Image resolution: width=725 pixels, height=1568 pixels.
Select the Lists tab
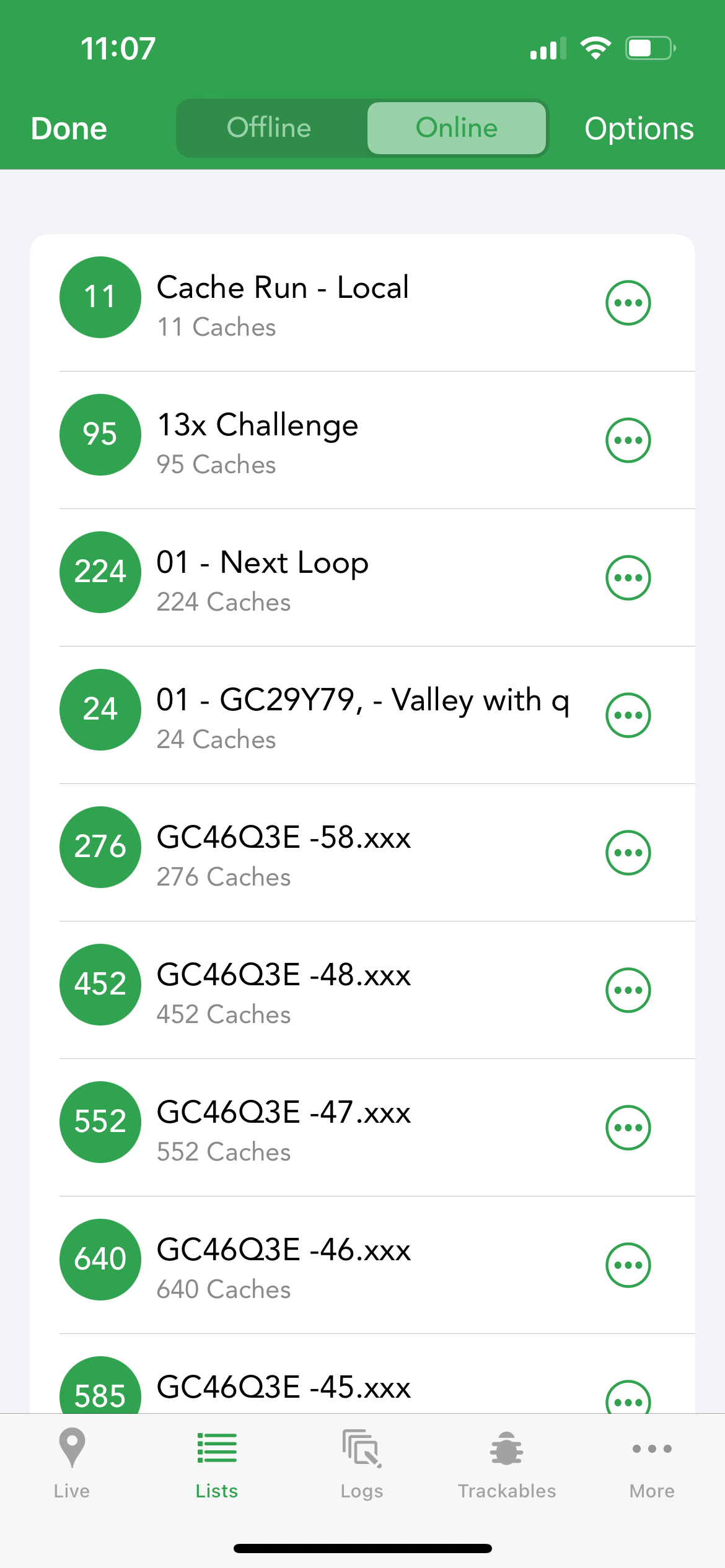[217, 1464]
